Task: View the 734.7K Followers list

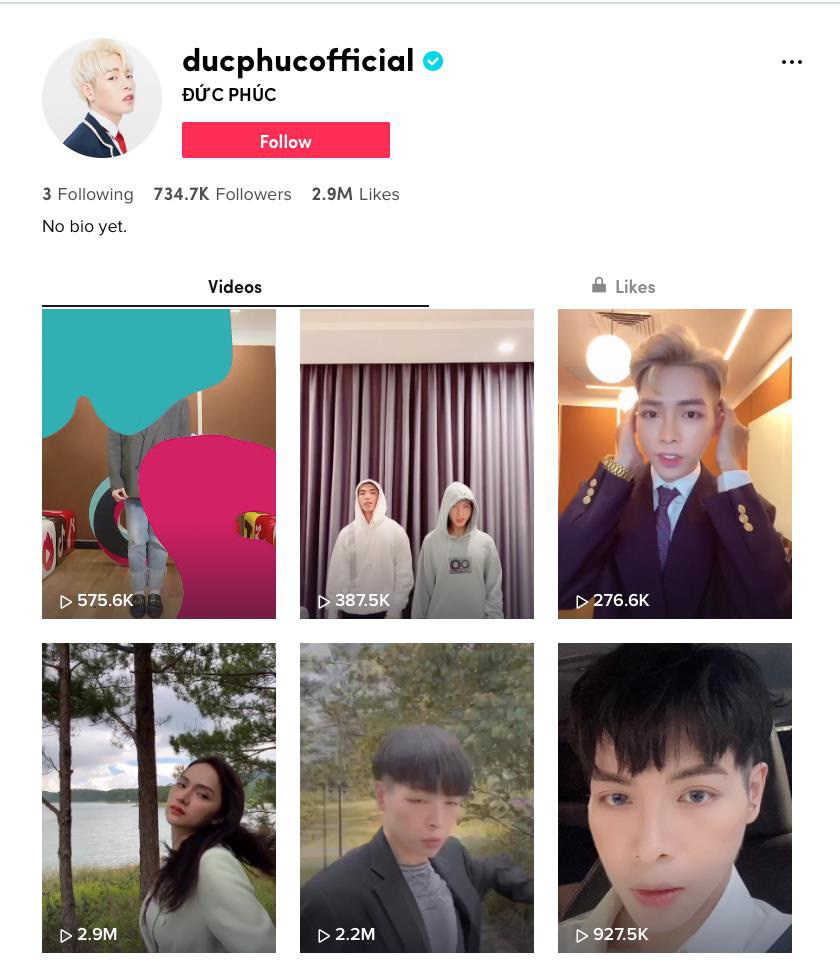Action: pos(222,194)
